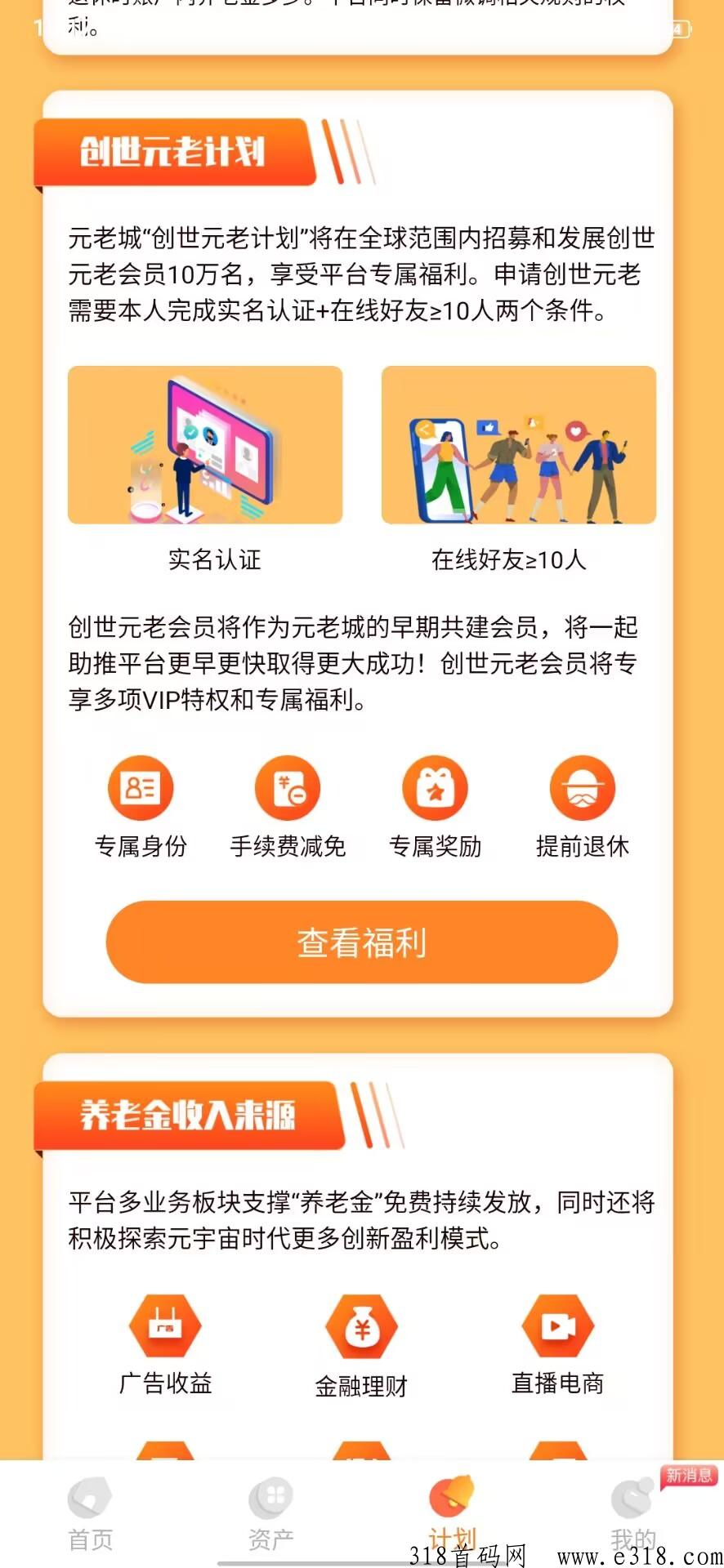Image resolution: width=724 pixels, height=1568 pixels.
Task: Tap the 查看福利 button
Action: [x=361, y=942]
